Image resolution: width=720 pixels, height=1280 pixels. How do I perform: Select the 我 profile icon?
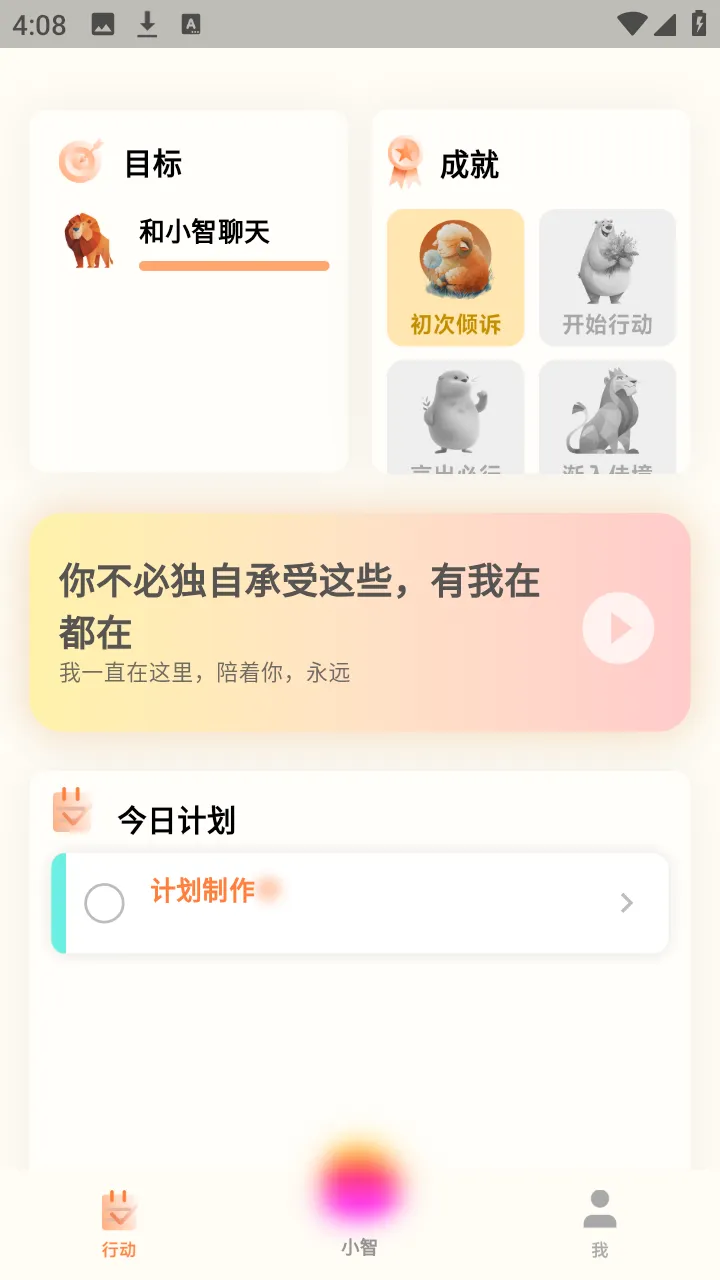pos(599,1210)
